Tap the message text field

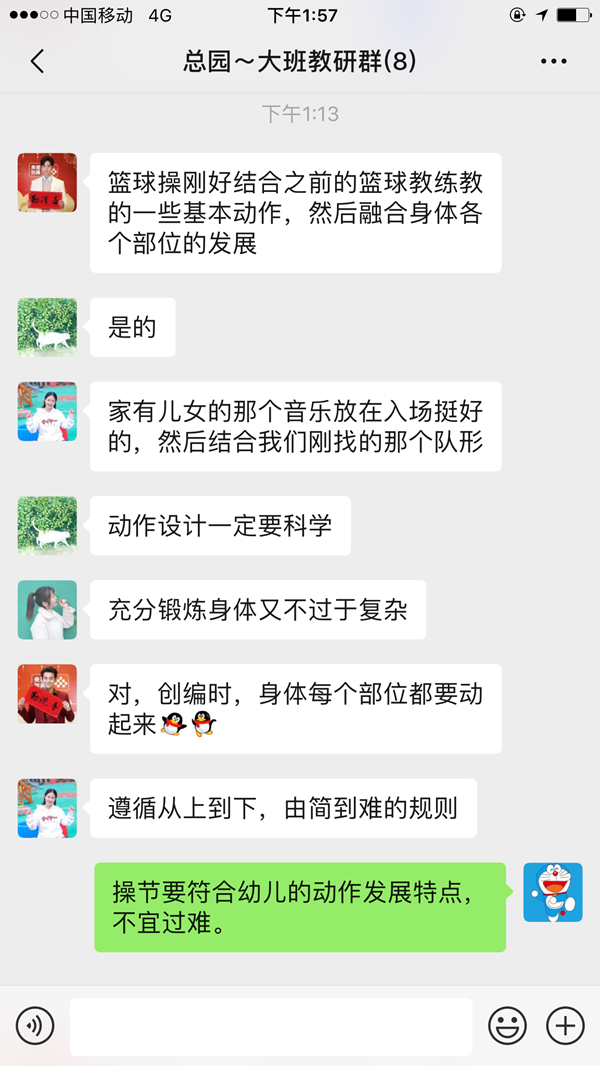[270, 1025]
